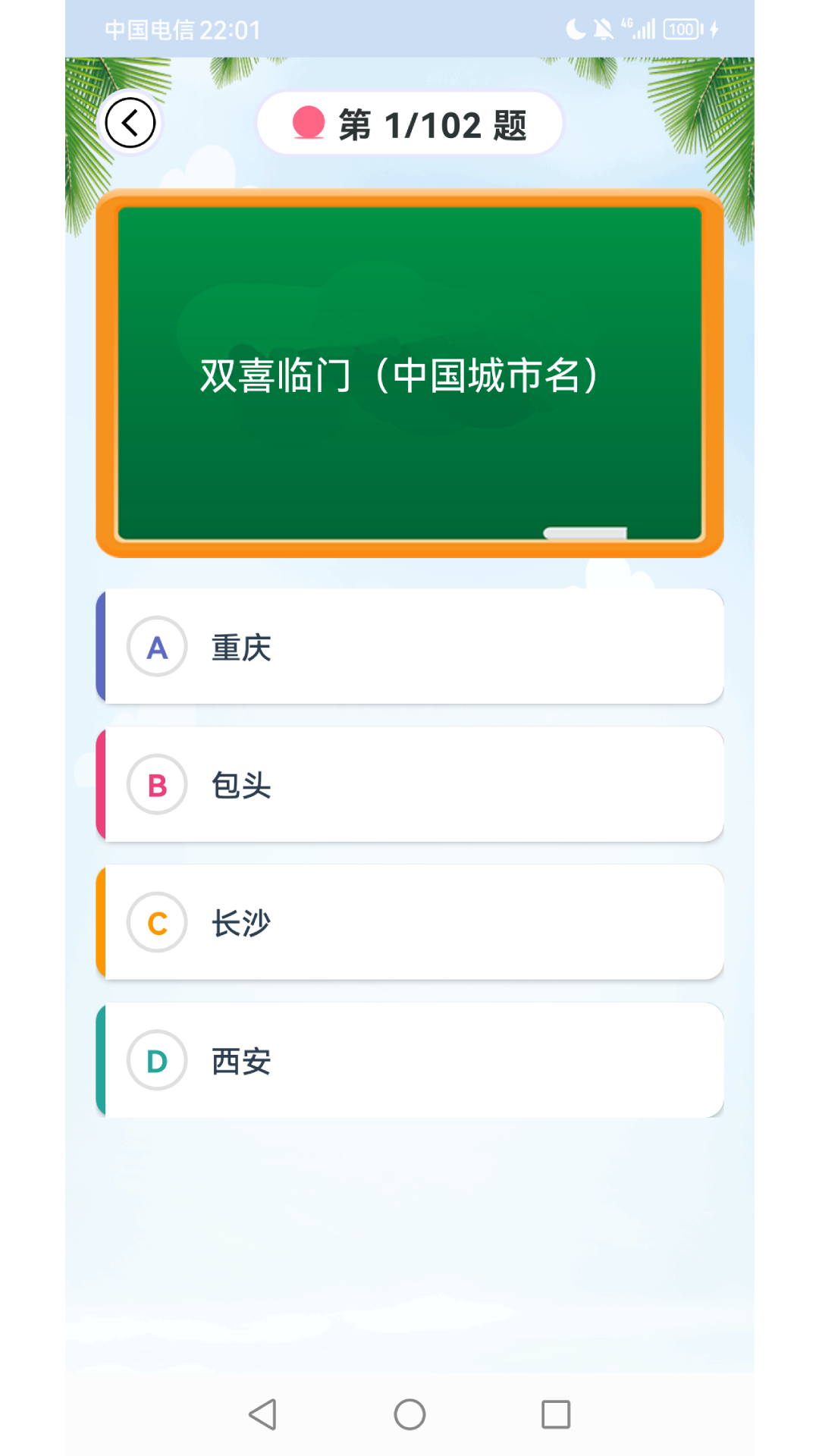
Task: Open the question counter showing 第 1/102 题
Action: tap(409, 123)
